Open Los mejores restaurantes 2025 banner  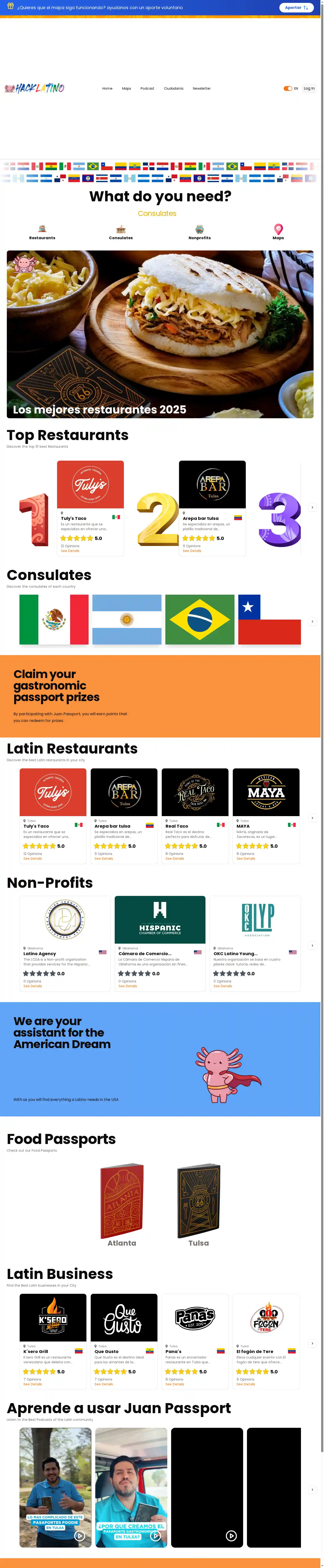[160, 334]
